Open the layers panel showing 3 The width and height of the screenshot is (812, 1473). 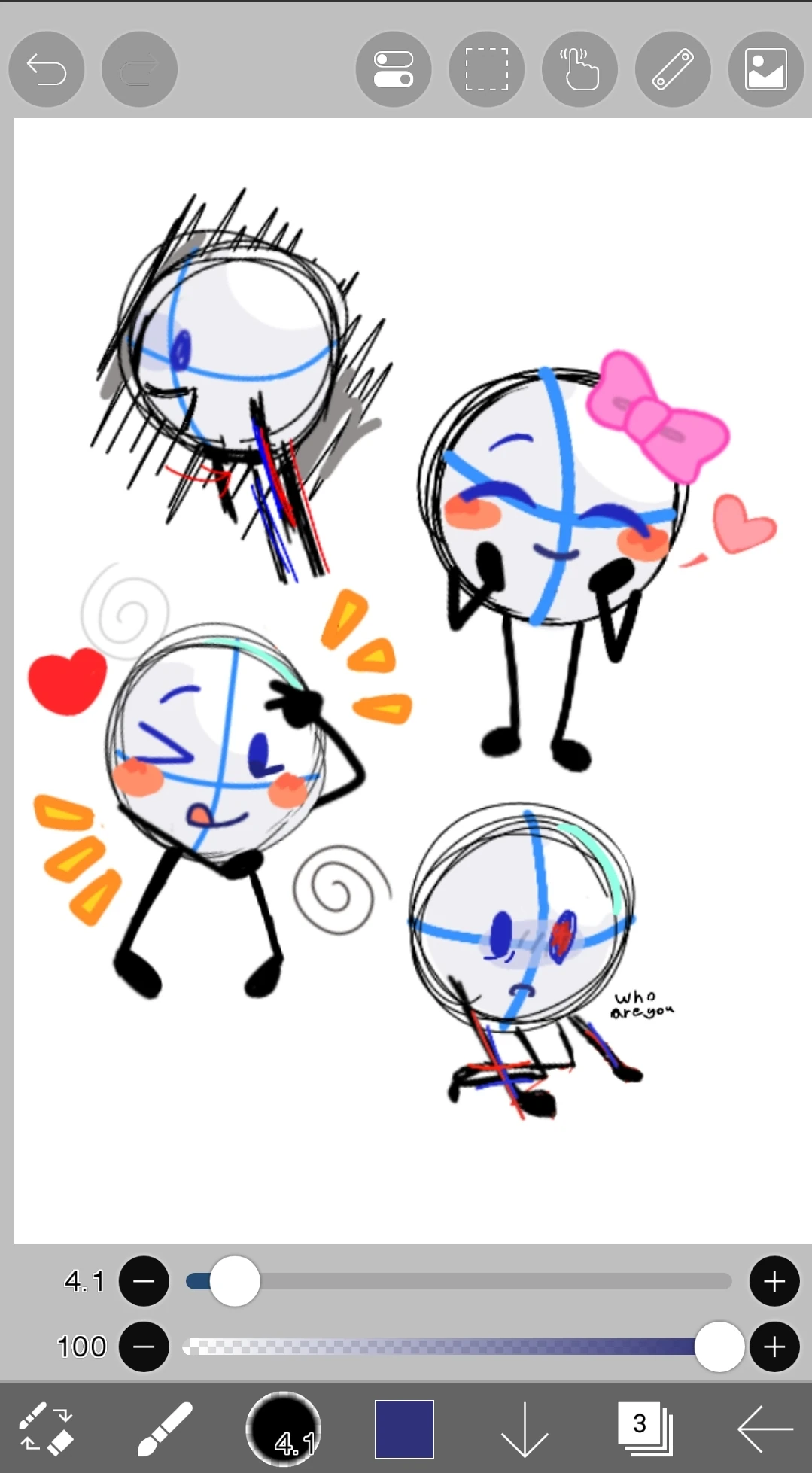tap(644, 1428)
